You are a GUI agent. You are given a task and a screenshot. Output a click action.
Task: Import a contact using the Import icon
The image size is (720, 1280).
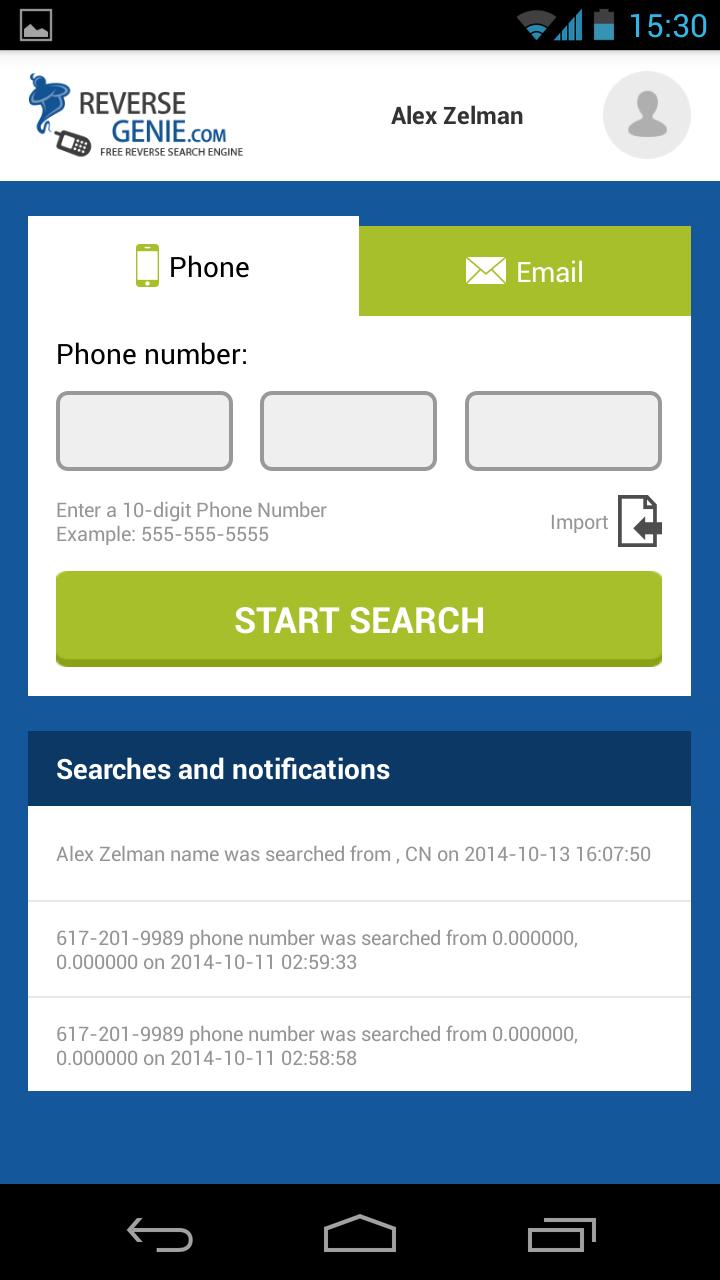[x=640, y=521]
